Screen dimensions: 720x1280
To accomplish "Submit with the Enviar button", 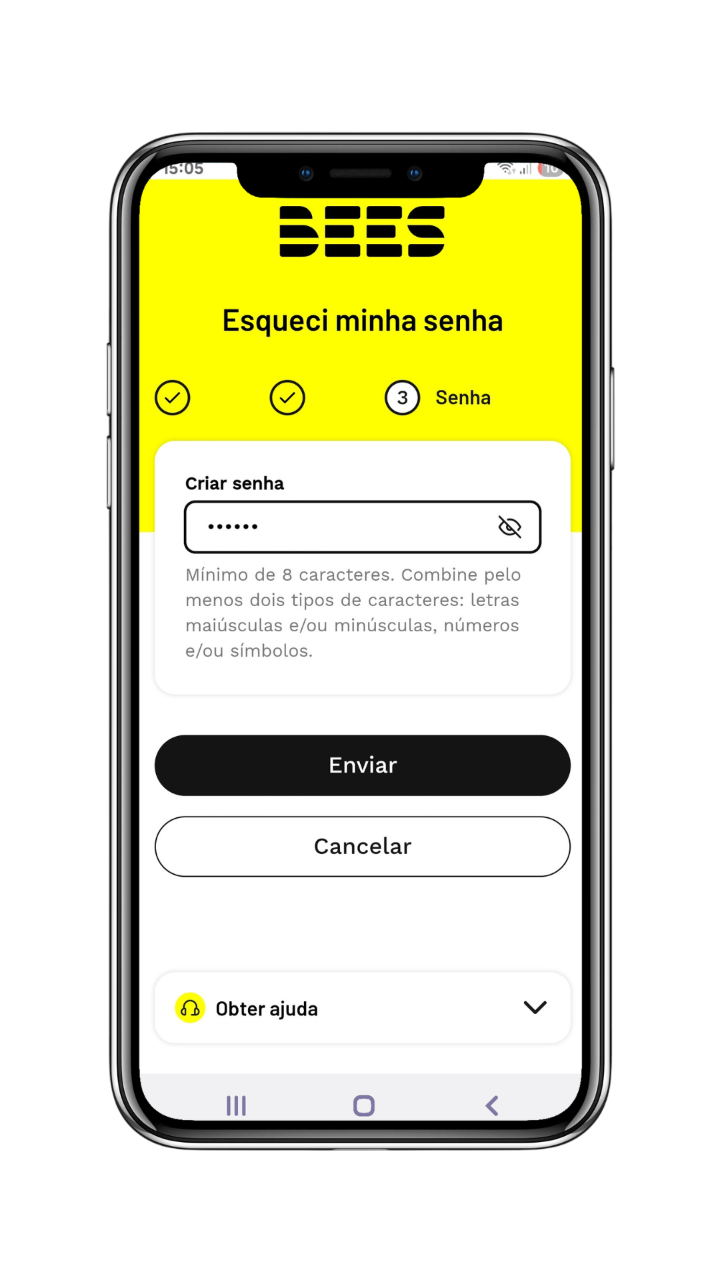I will (362, 765).
